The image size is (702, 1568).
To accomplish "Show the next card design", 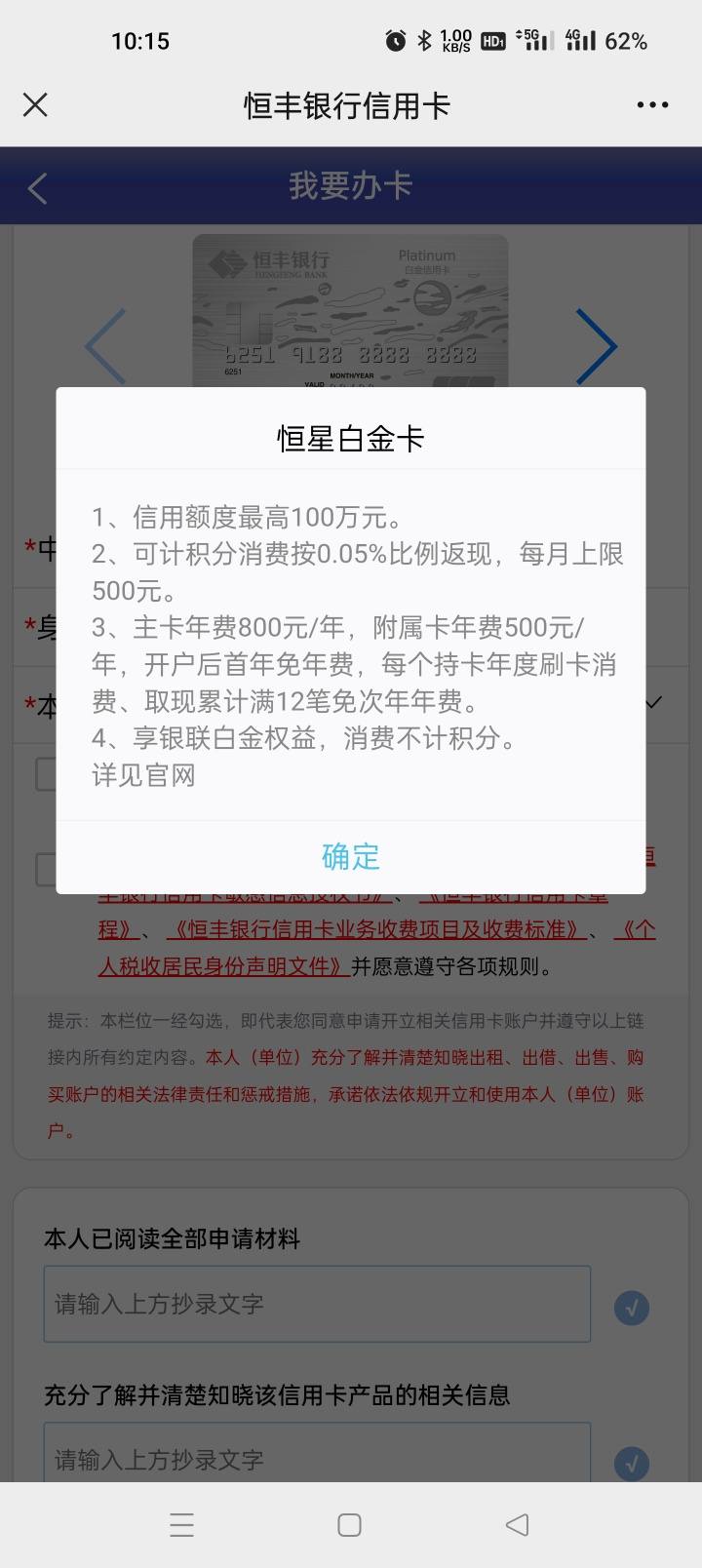I will 596,346.
